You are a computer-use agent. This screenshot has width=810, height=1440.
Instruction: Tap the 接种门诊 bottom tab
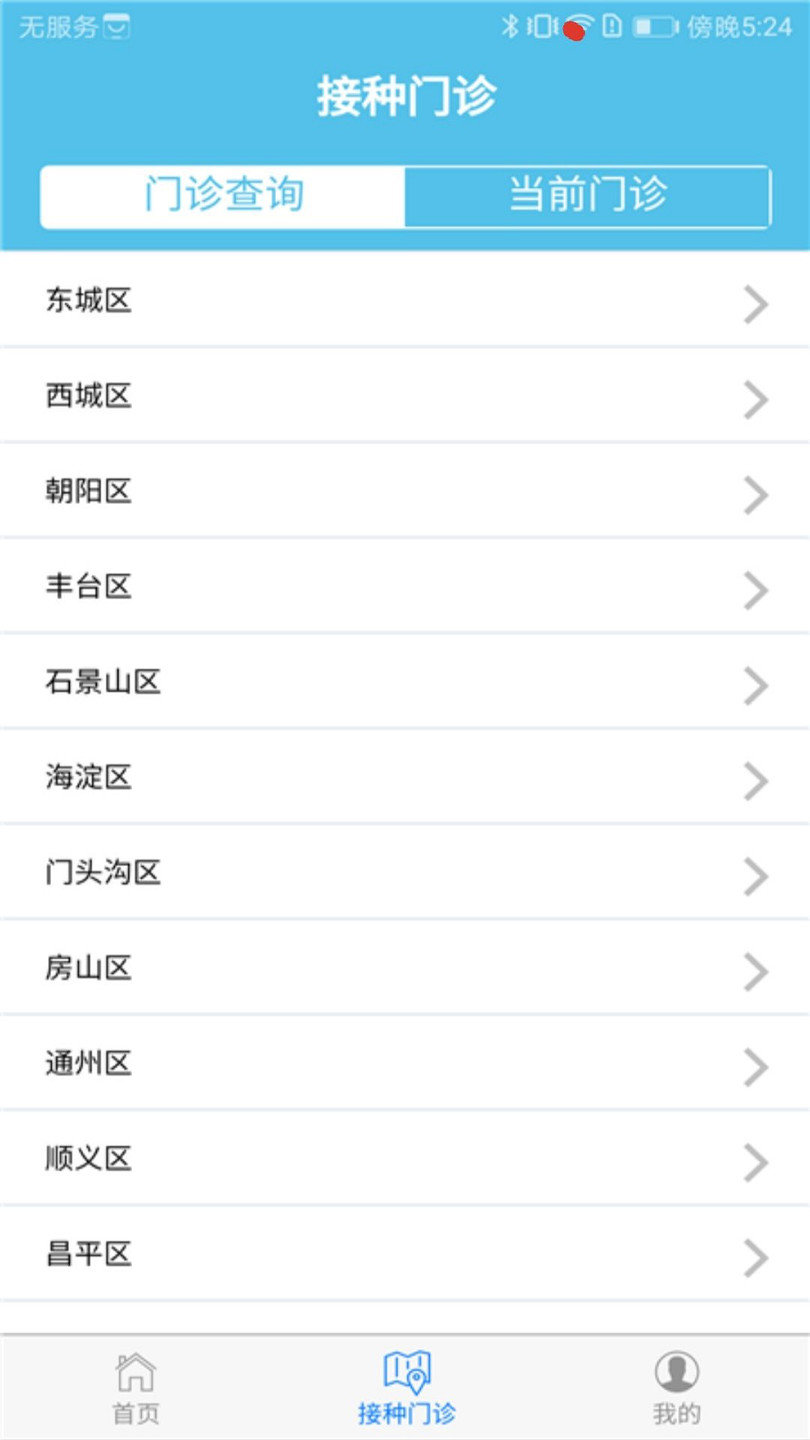406,1388
